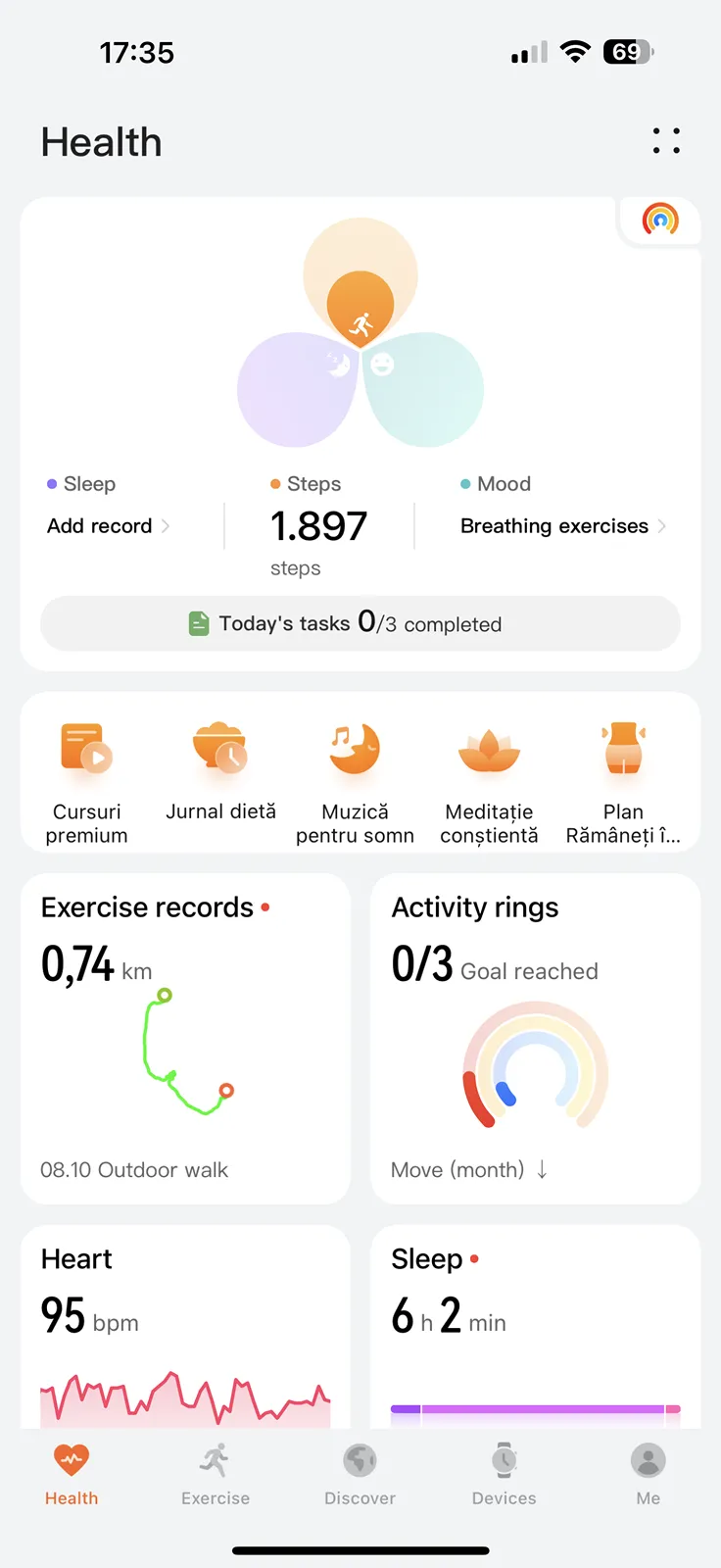View today's step count details

[x=318, y=527]
